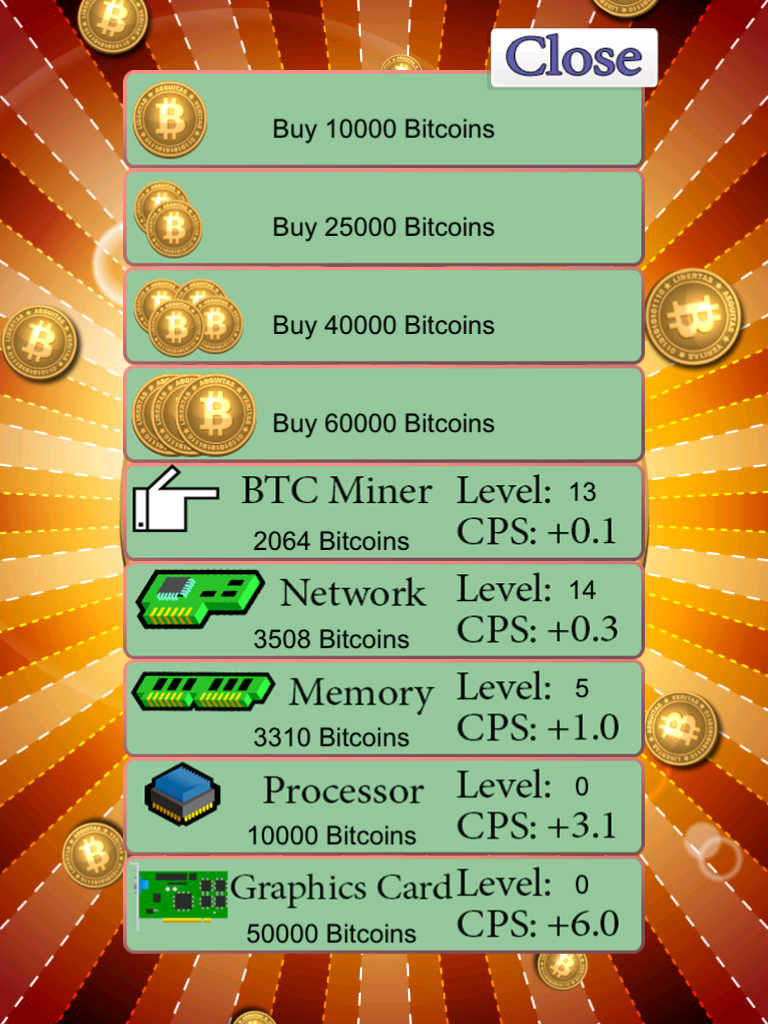
Task: Buy the Memory upgrade
Action: tap(383, 708)
